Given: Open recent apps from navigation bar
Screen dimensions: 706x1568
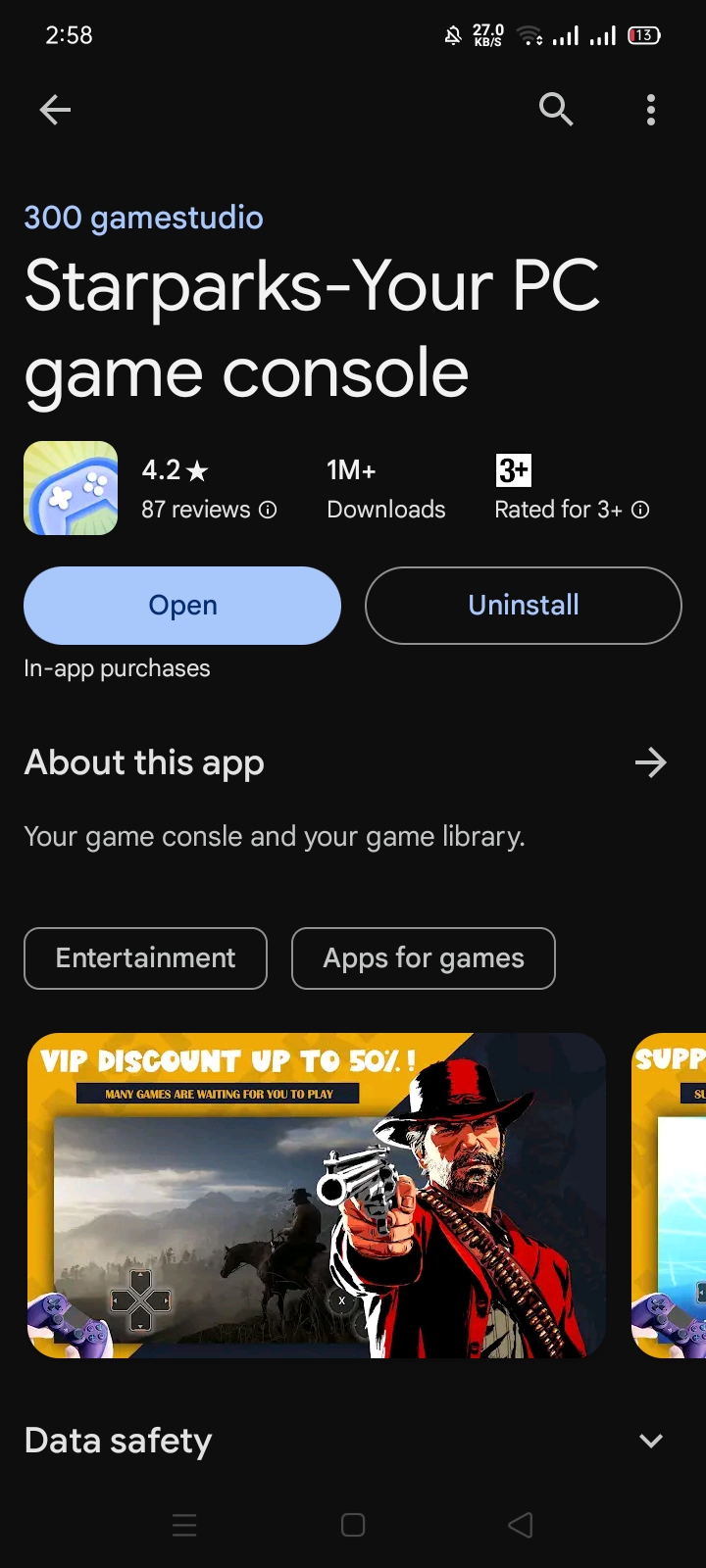Looking at the screenshot, I should (184, 1525).
